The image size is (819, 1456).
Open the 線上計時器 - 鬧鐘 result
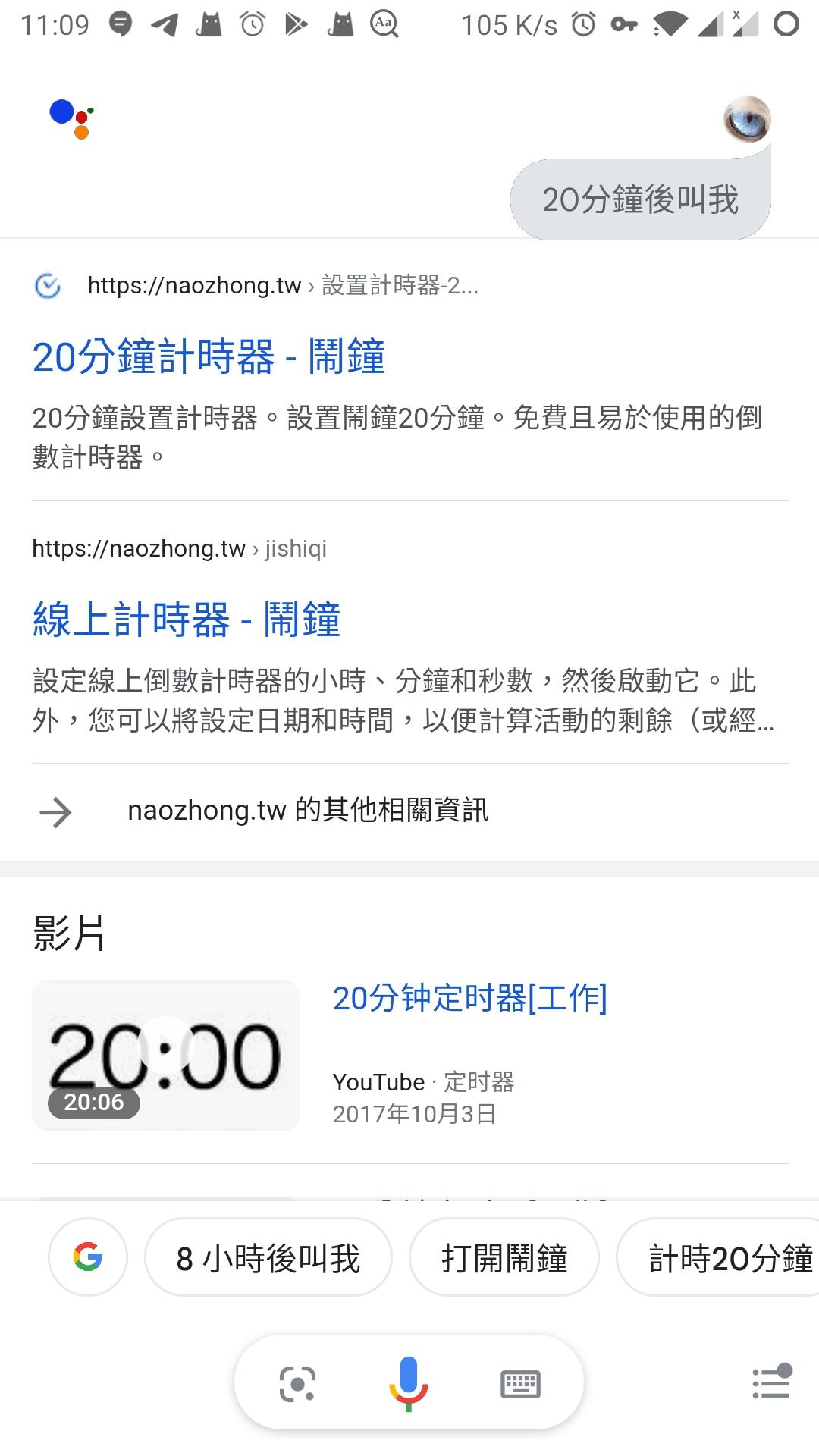tap(187, 619)
